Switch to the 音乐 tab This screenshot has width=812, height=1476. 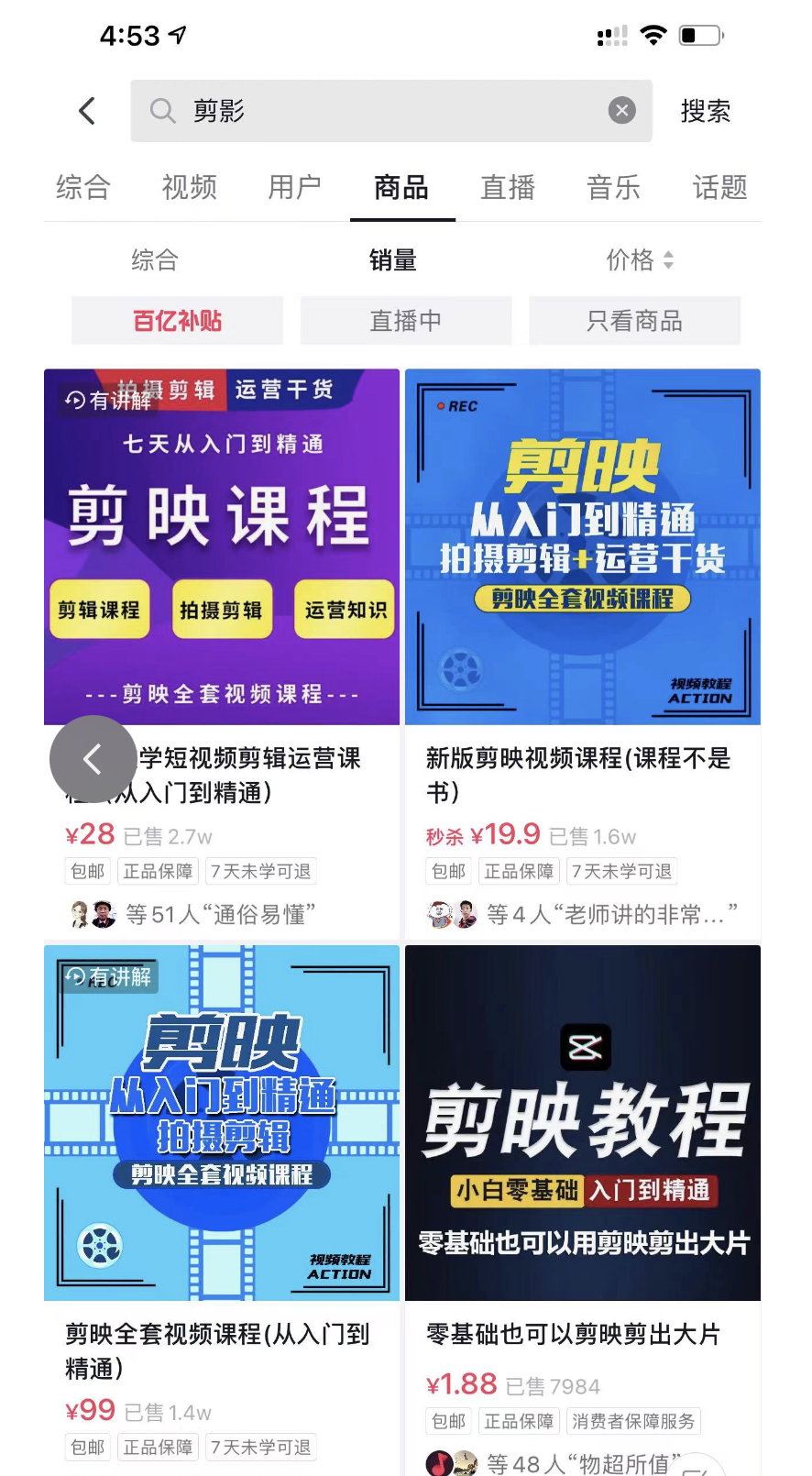pyautogui.click(x=613, y=188)
